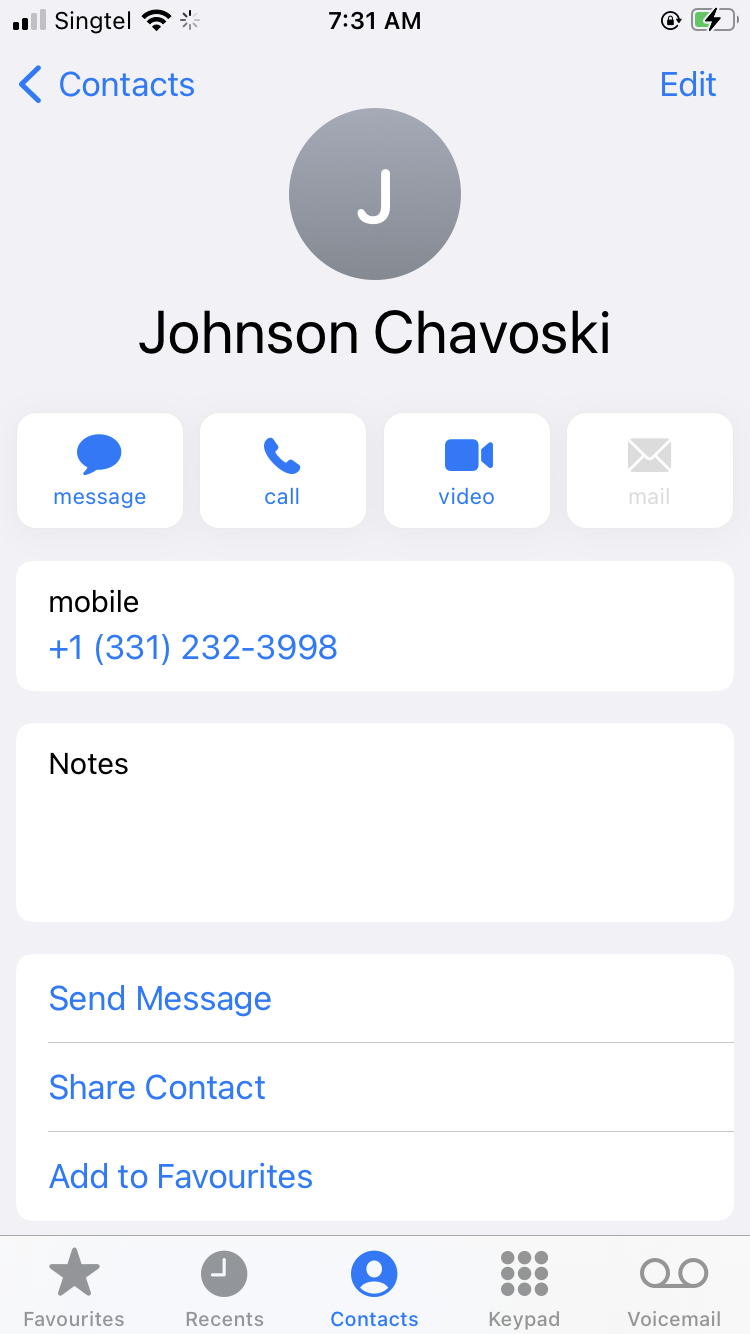Select Send Message row
The width and height of the screenshot is (750, 1334).
[160, 998]
